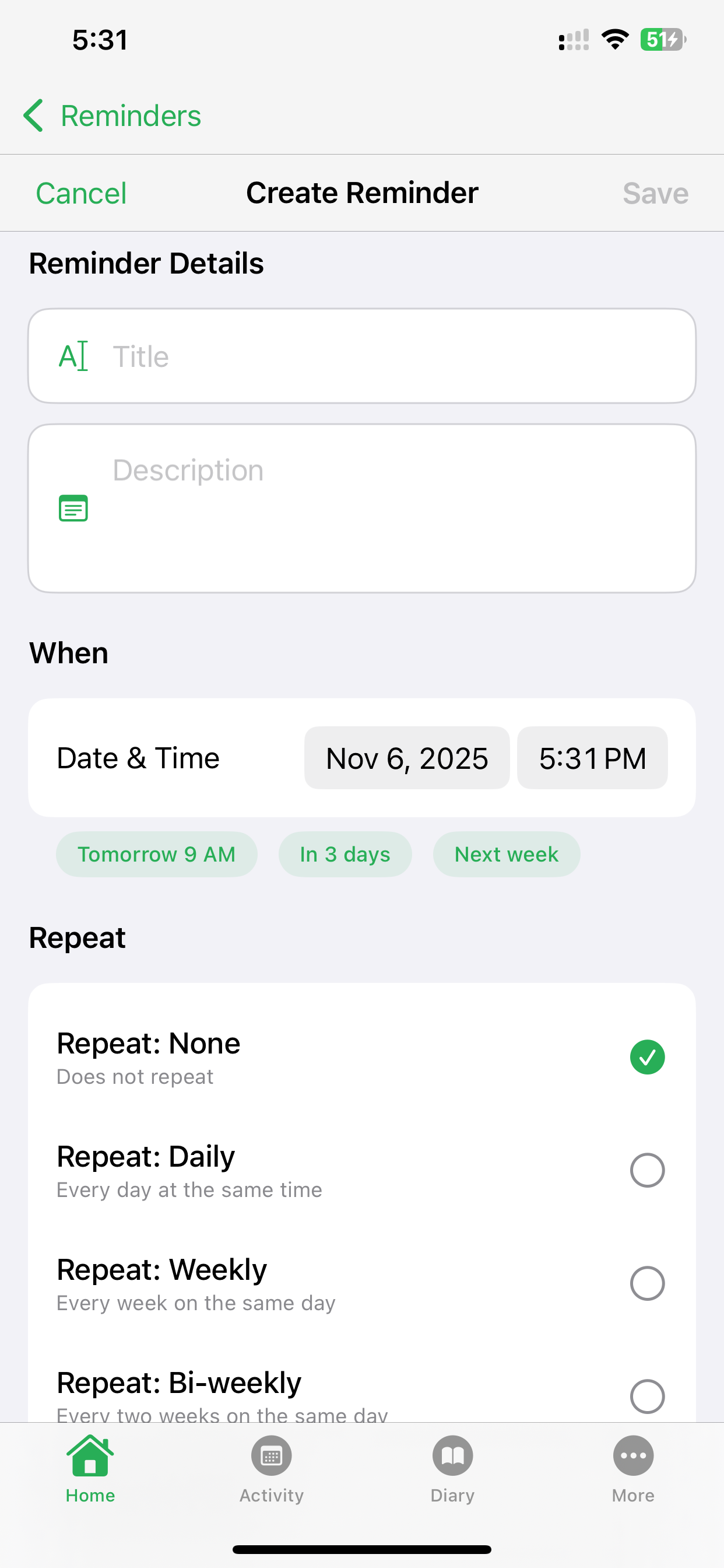The image size is (724, 1568).
Task: Focus the Title text field
Action: tap(389, 356)
